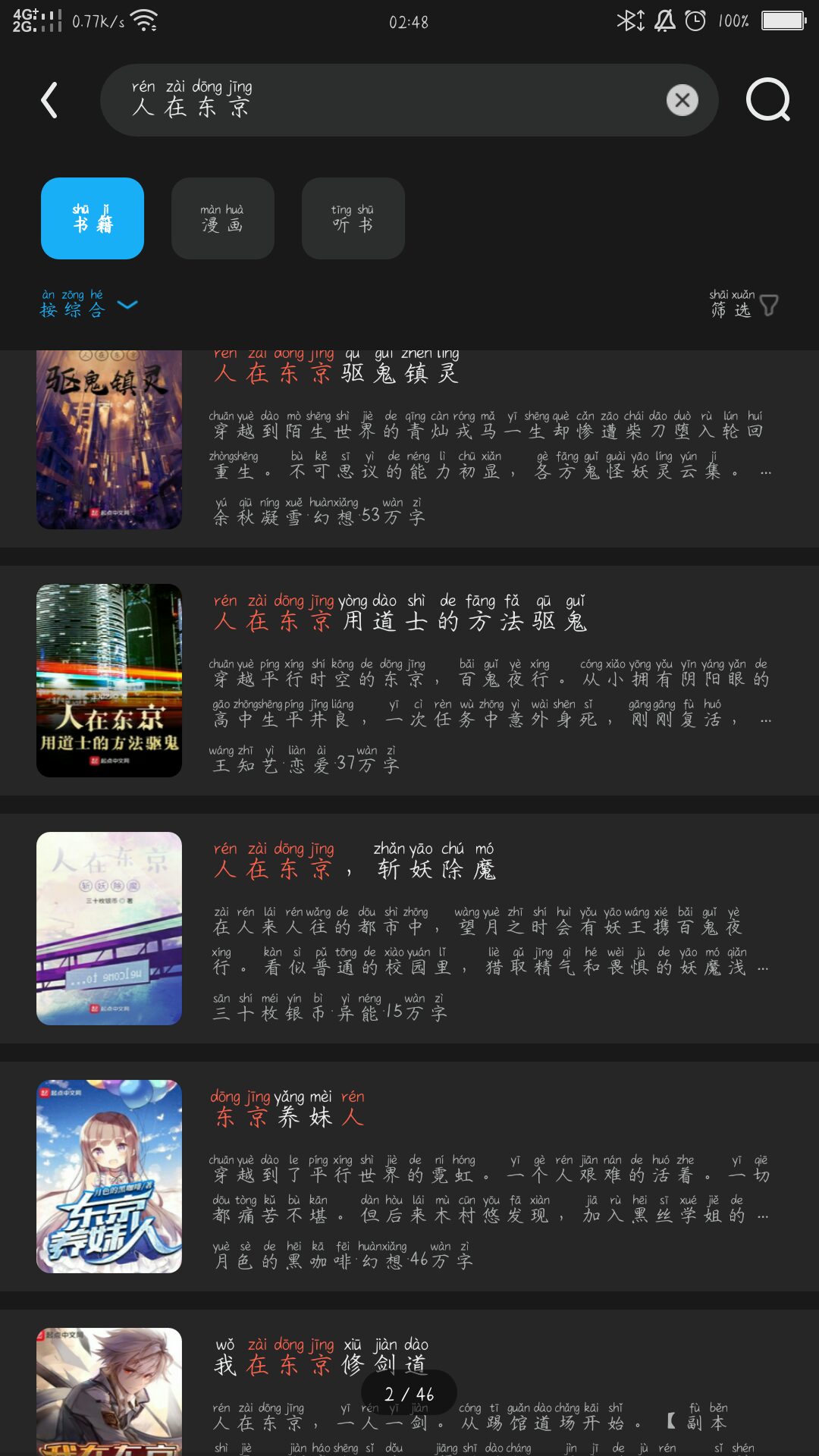
Task: Switch to the 听书 tab
Action: click(353, 218)
